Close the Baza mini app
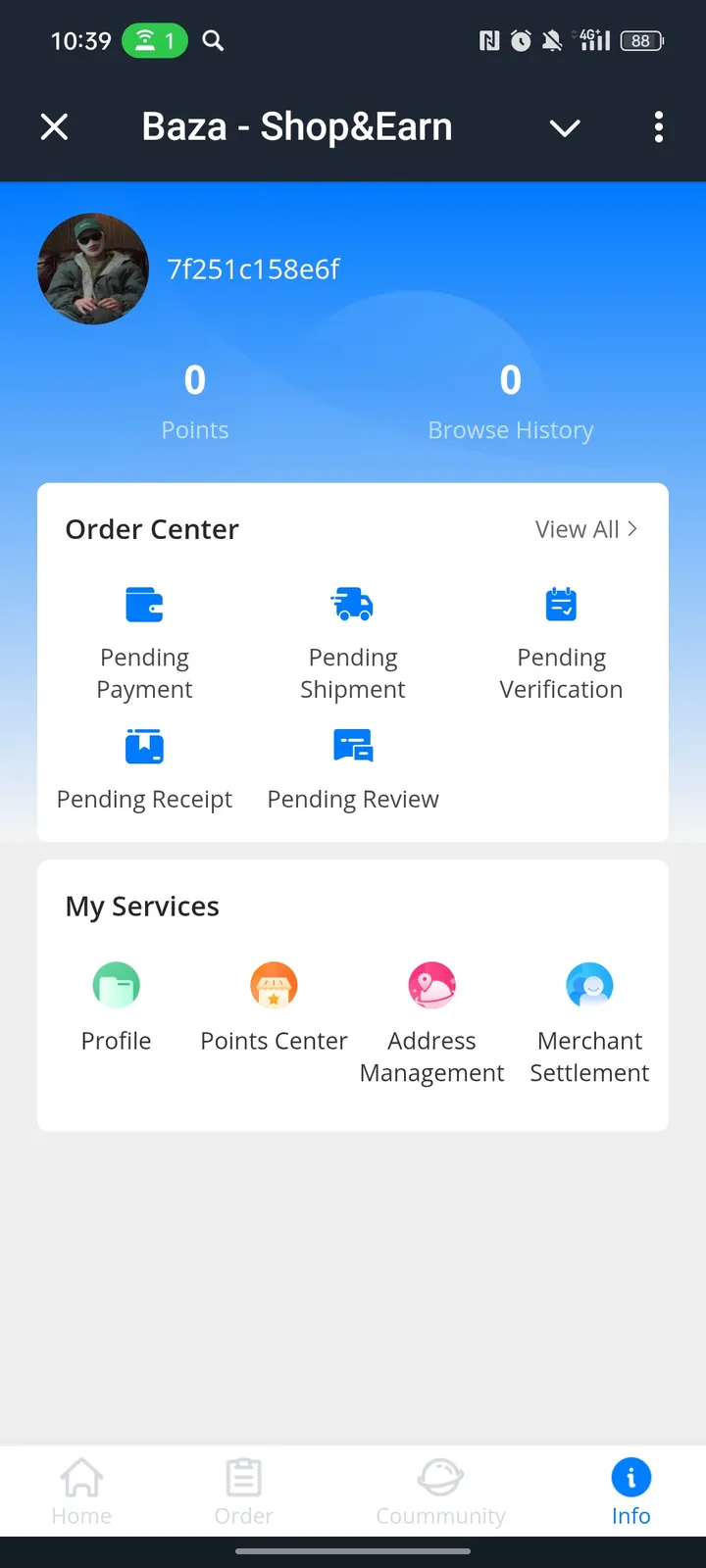The width and height of the screenshot is (706, 1568). (55, 126)
